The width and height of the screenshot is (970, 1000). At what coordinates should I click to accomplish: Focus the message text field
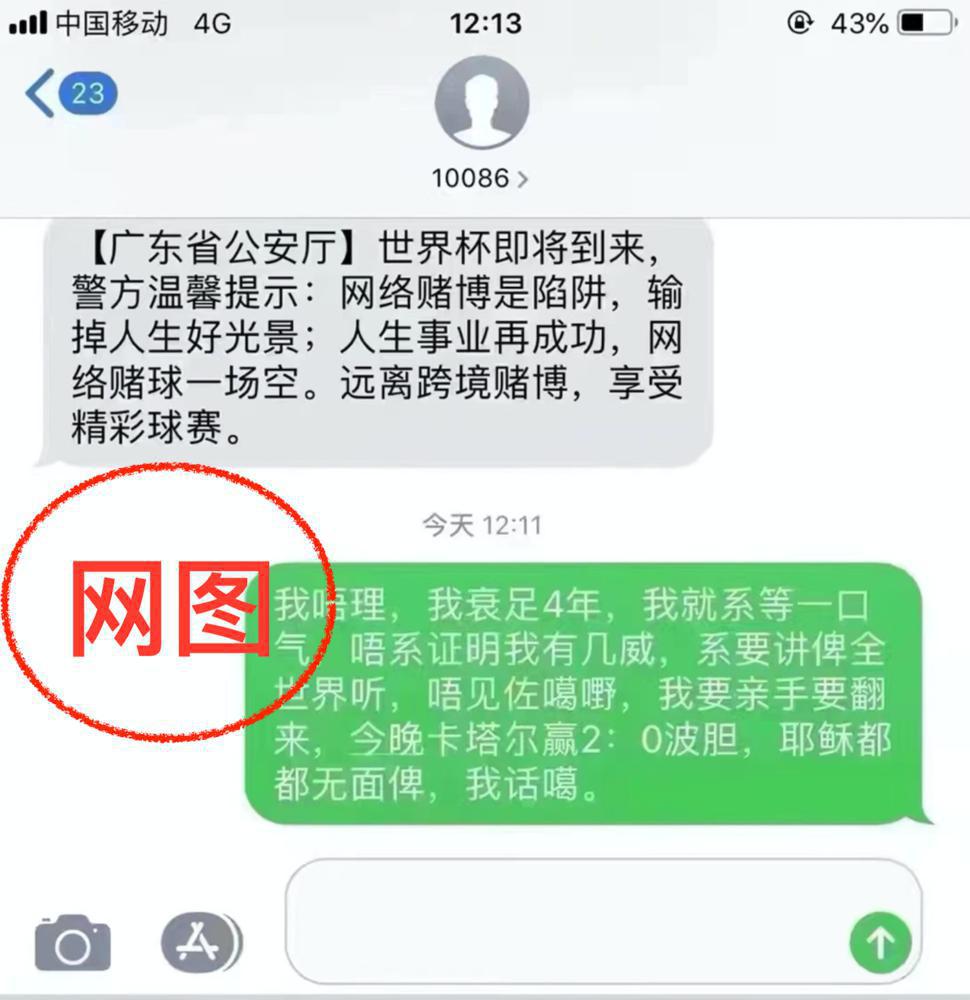point(560,920)
